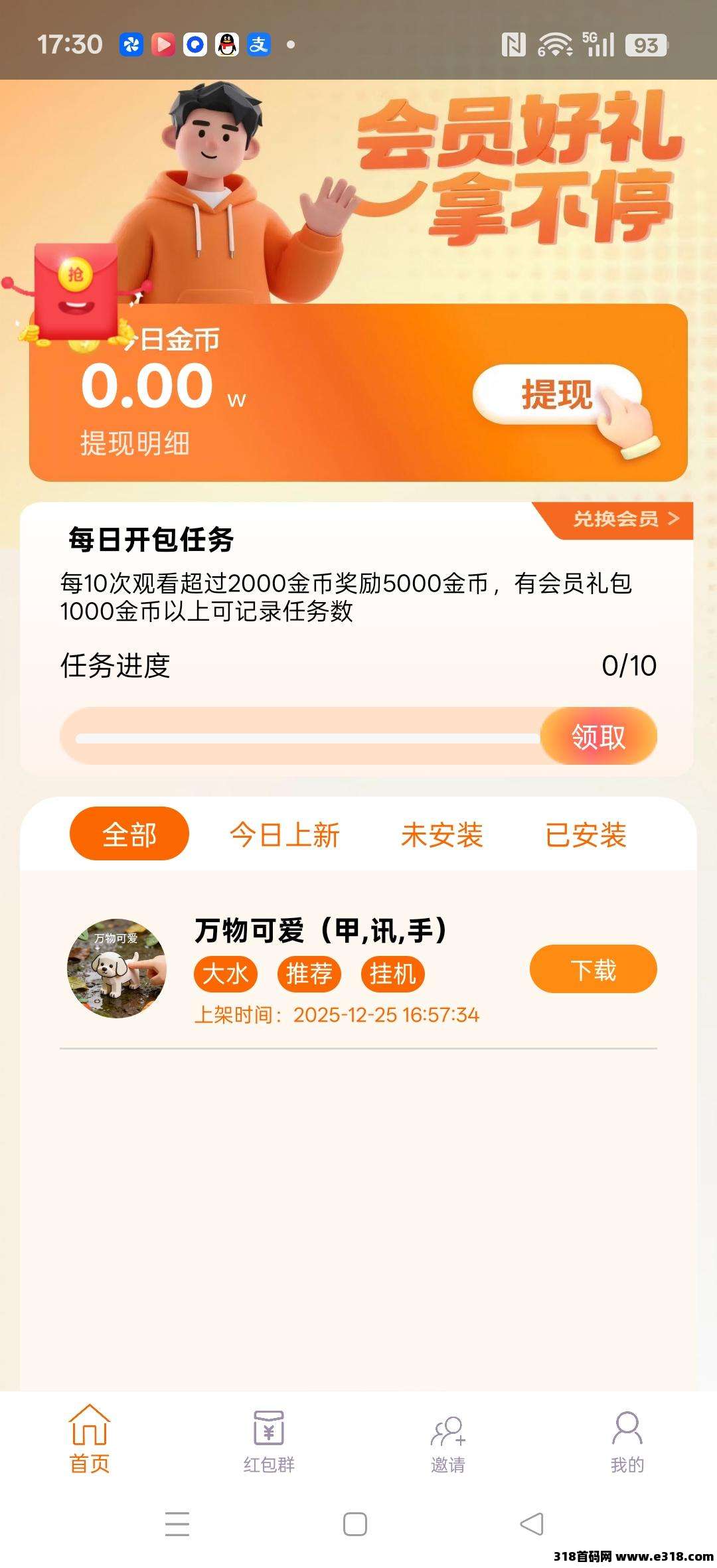717x1568 pixels.
Task: Open 提现明细 withdrawal details
Action: [135, 443]
